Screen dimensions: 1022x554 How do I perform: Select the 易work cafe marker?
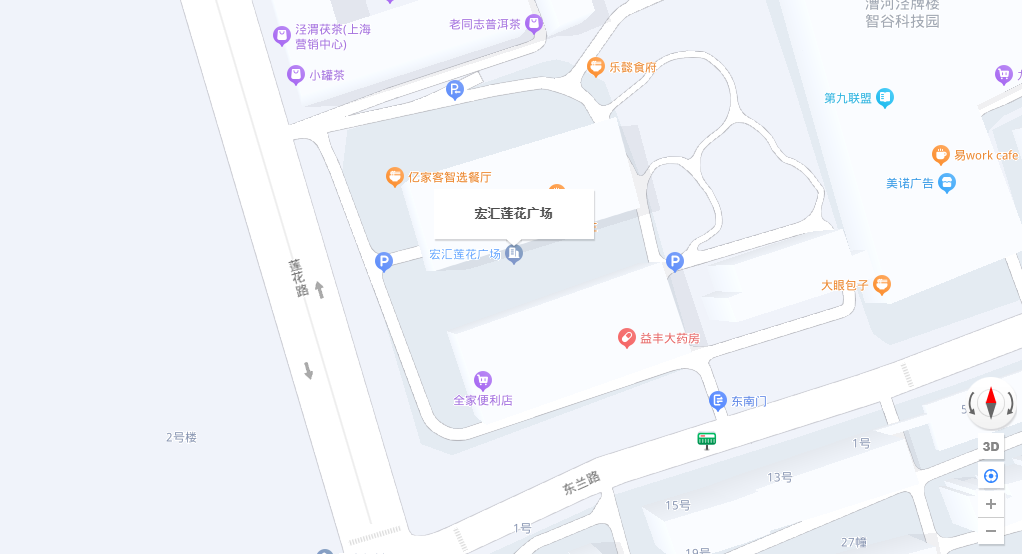tap(940, 155)
